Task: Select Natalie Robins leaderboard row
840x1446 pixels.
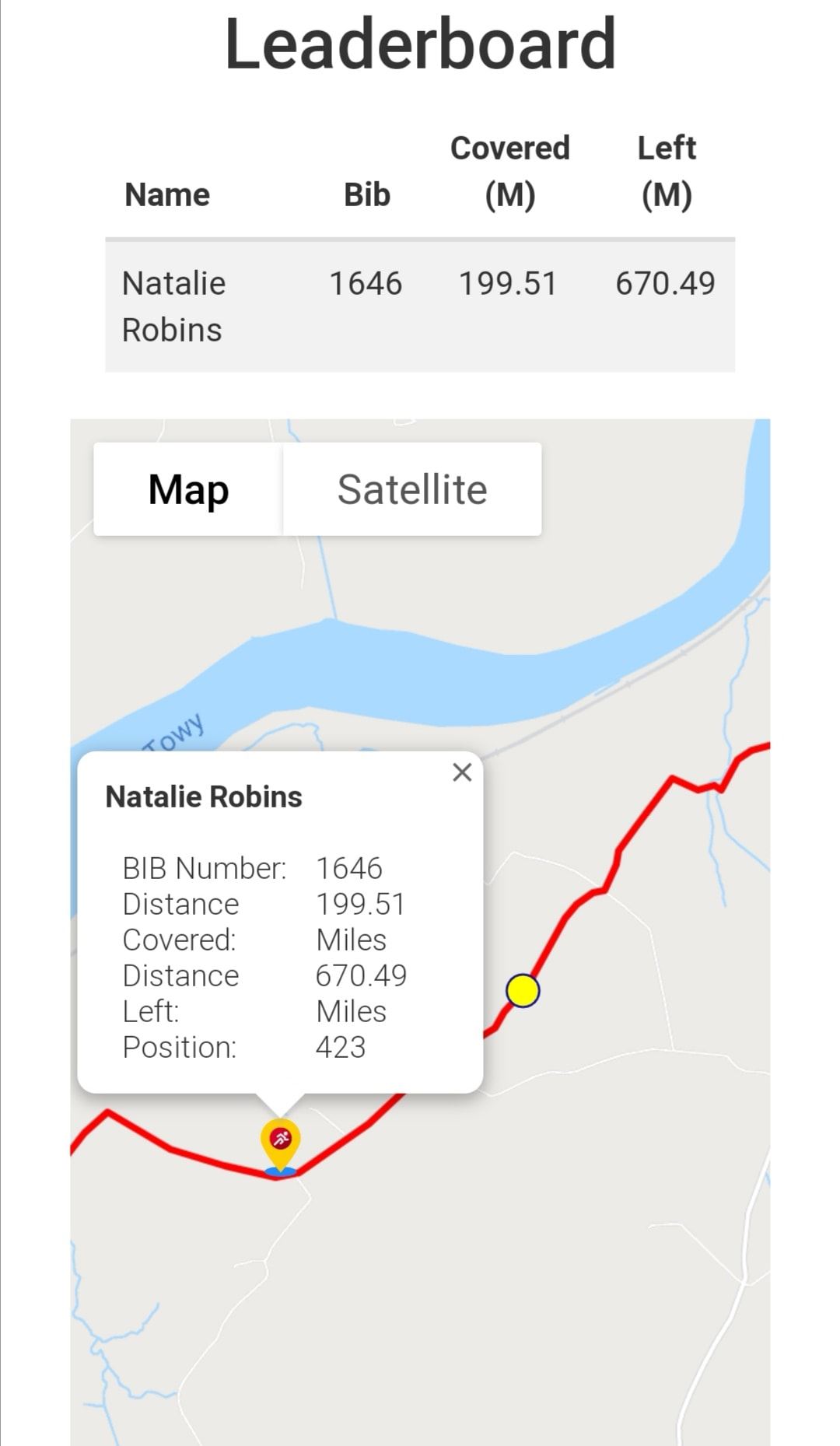Action: coord(420,306)
